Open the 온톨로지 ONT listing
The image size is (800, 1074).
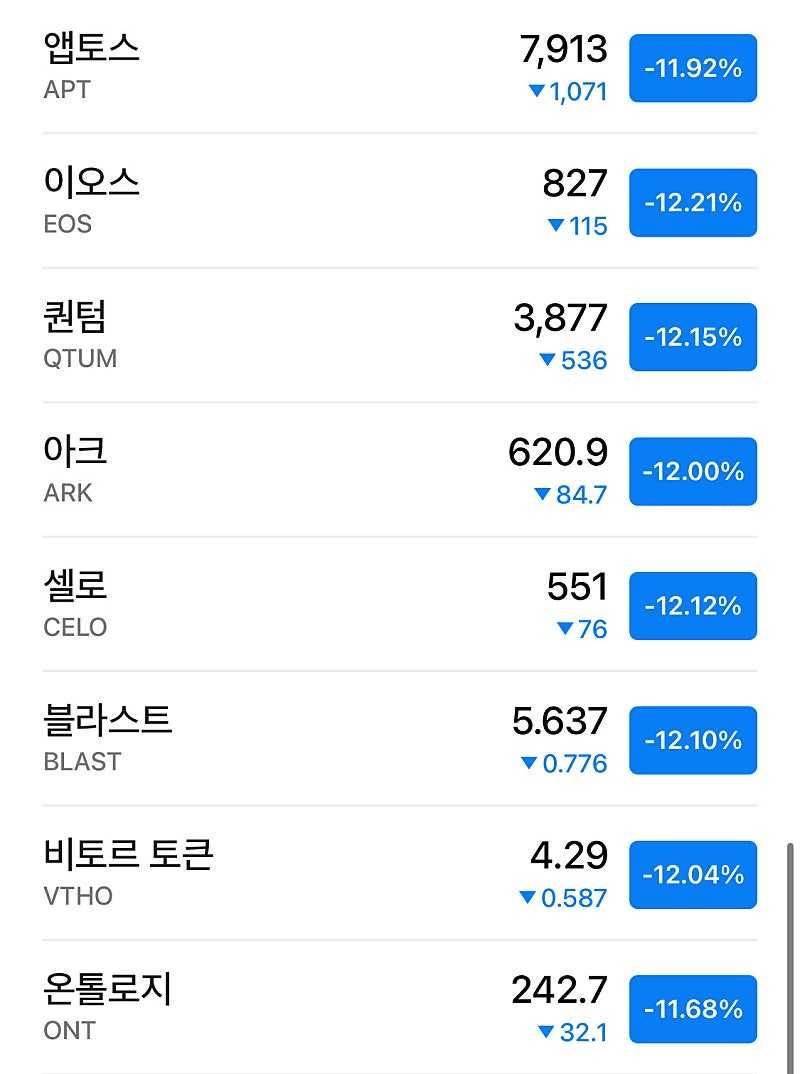click(x=300, y=1008)
